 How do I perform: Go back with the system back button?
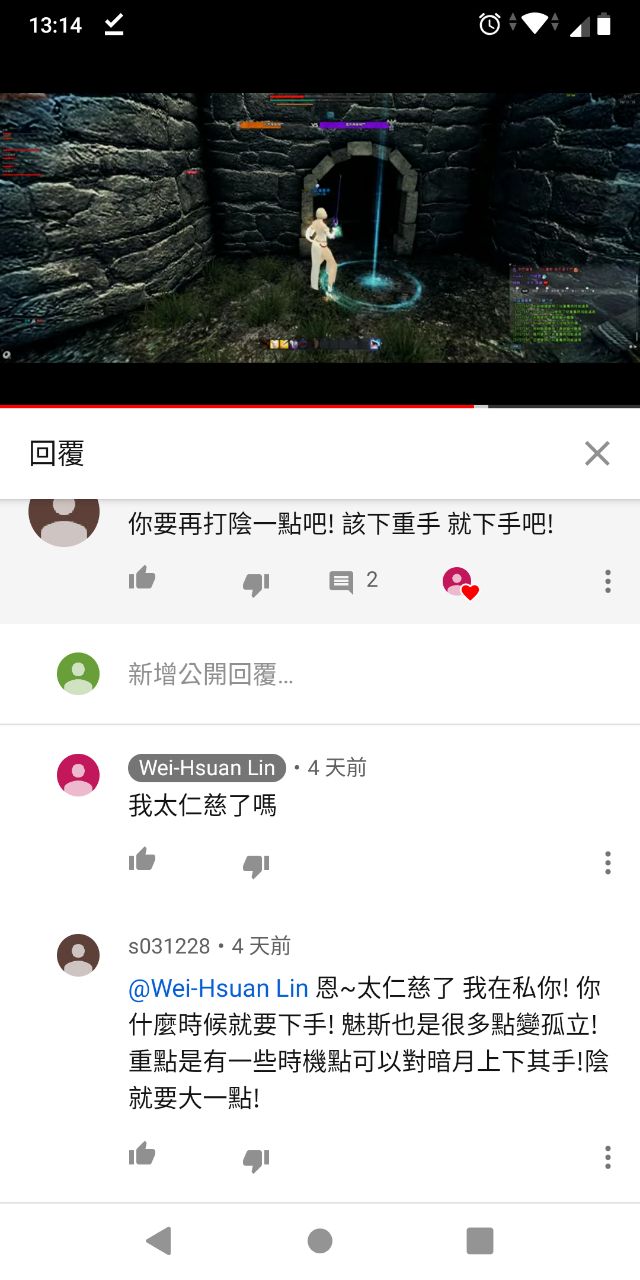158,1241
